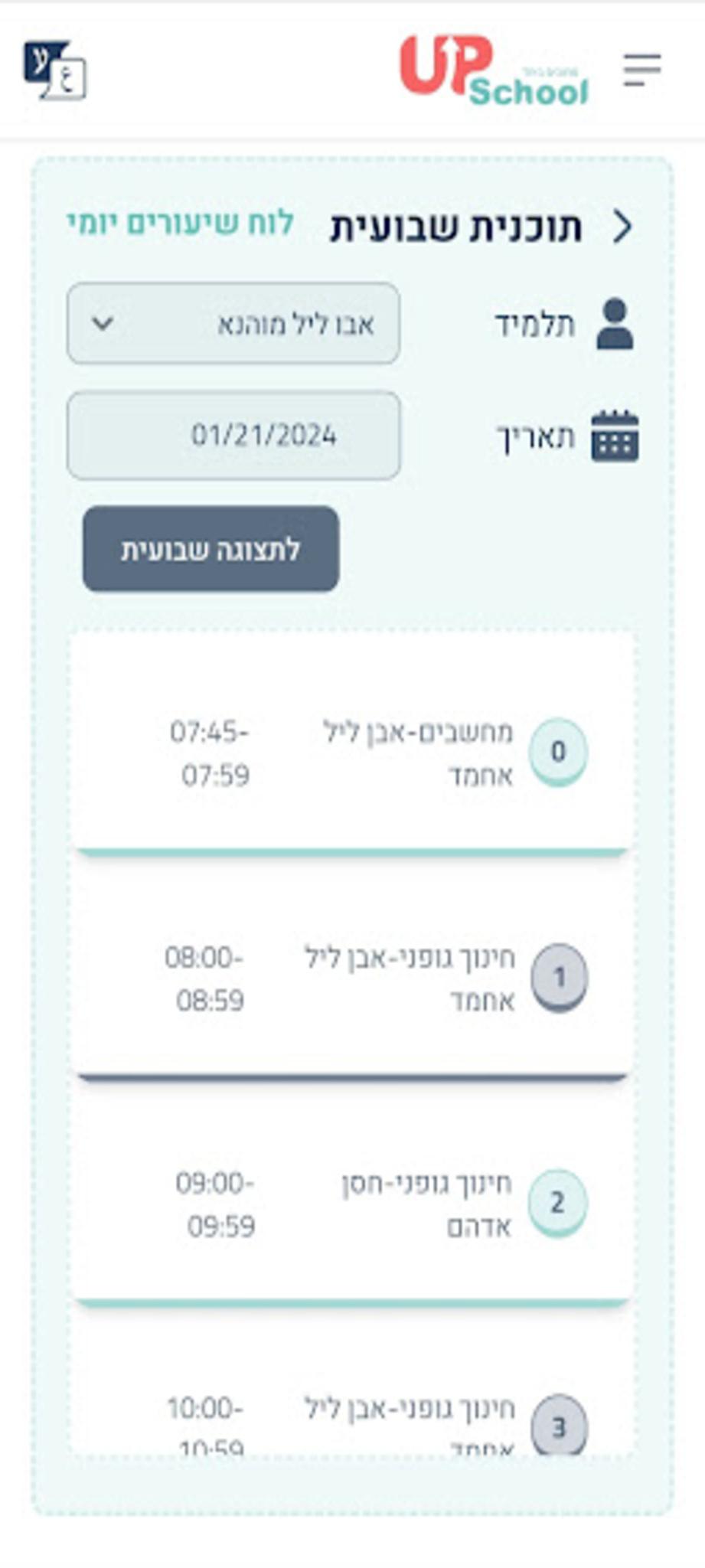Go back using the chevron beside תוכנית שבועית
705x1568 pixels.
[623, 227]
